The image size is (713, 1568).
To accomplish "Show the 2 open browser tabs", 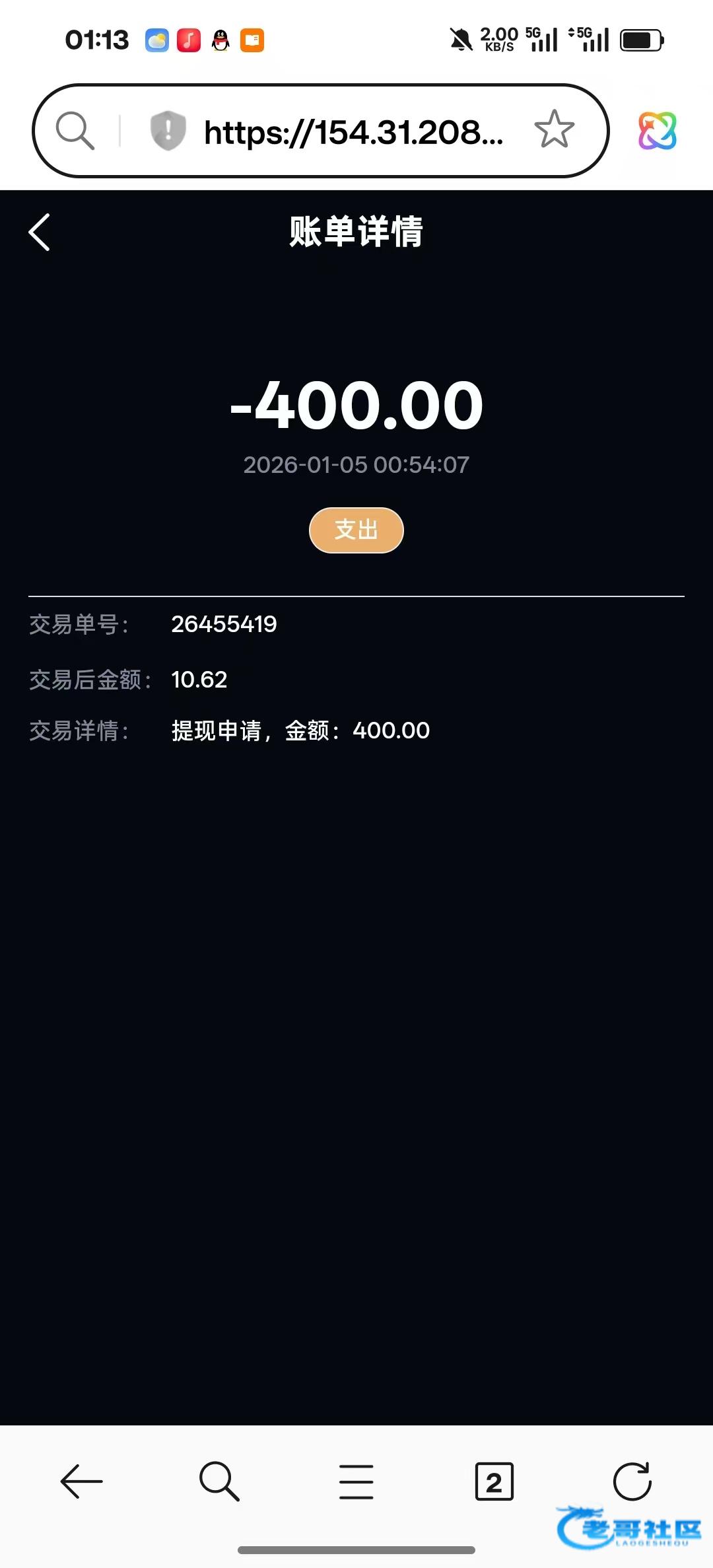I will [x=494, y=1481].
